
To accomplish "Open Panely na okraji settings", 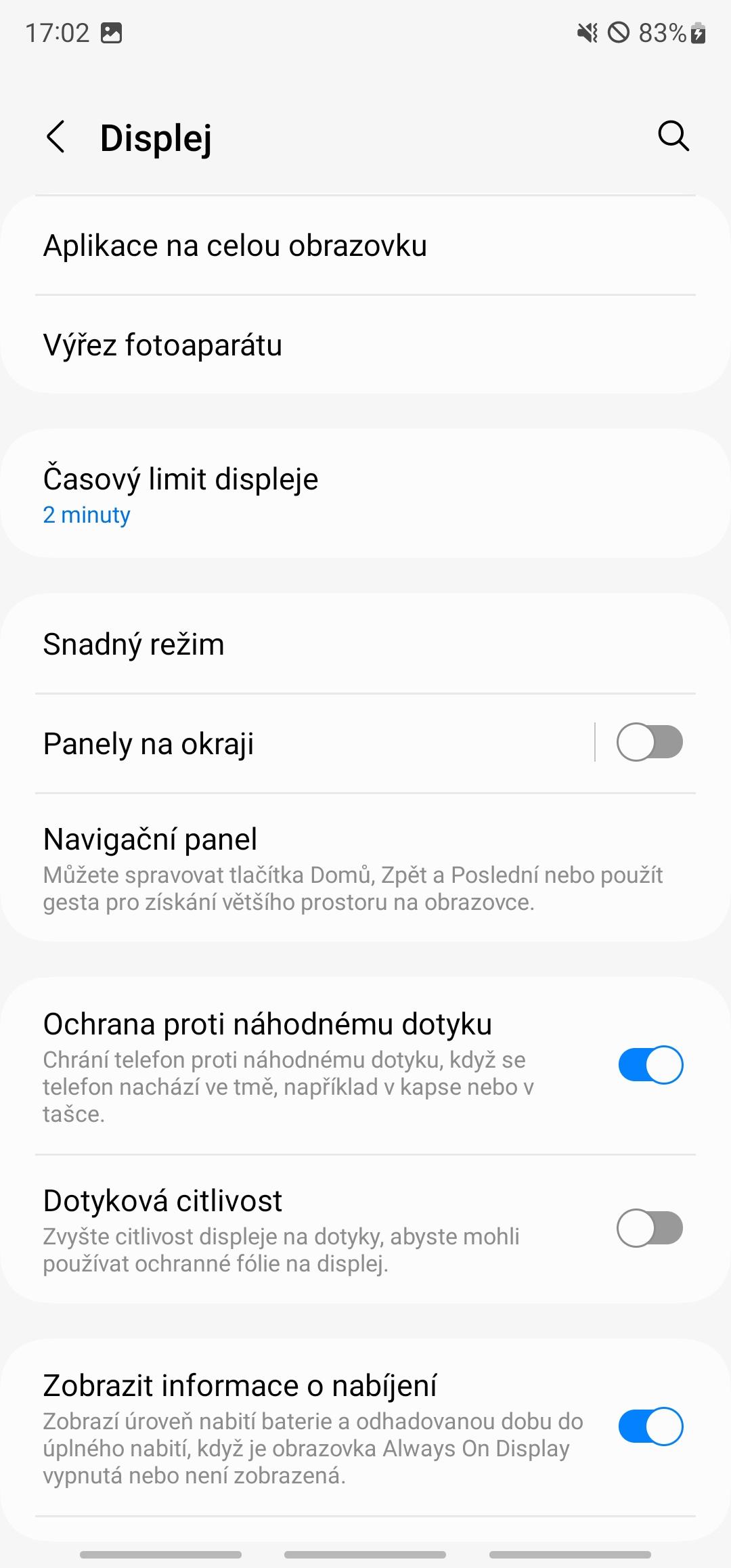I will pos(298,743).
